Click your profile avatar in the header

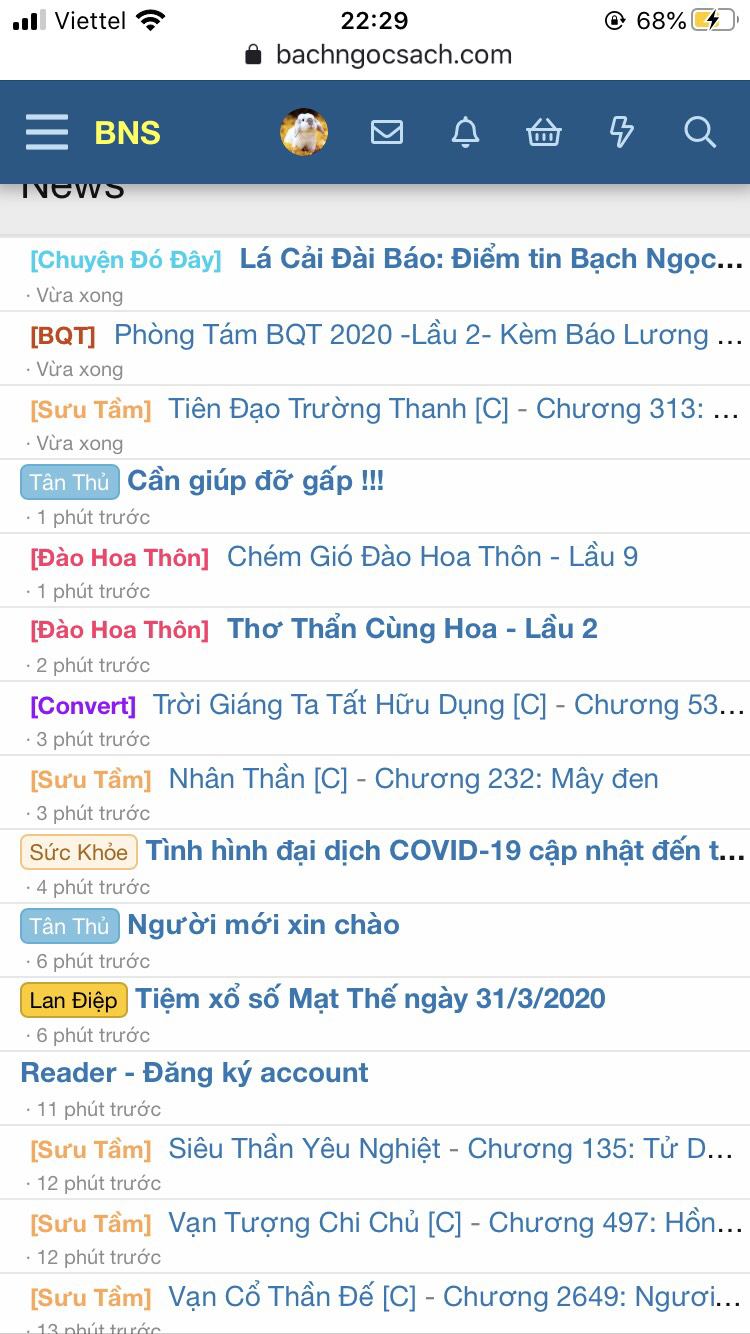304,131
